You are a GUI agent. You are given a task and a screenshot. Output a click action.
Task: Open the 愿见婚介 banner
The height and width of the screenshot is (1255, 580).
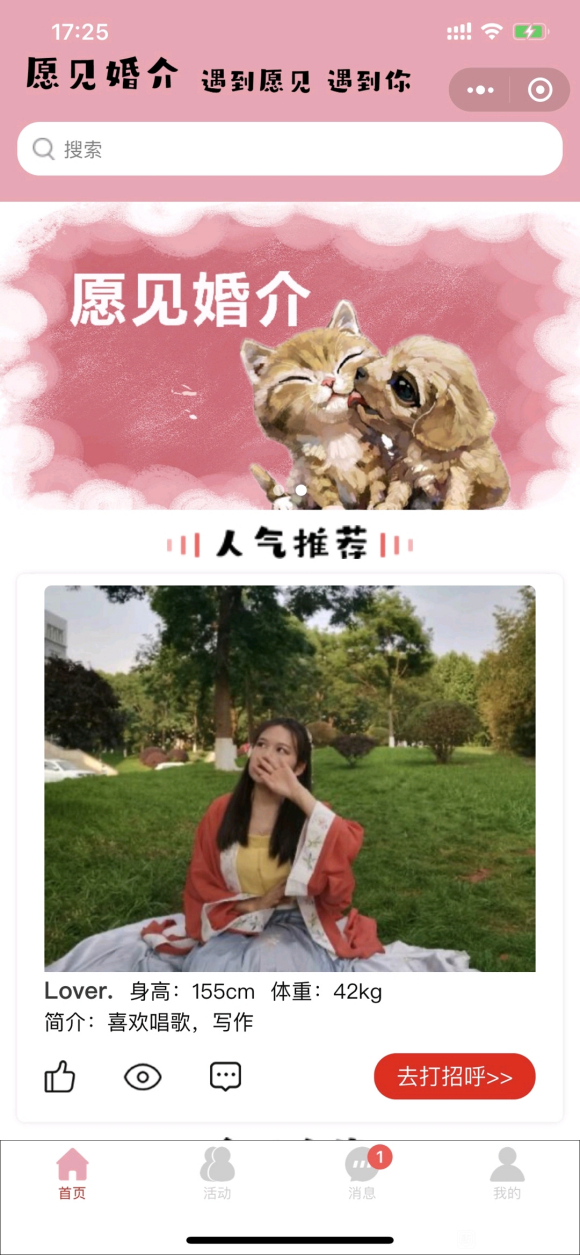click(290, 357)
